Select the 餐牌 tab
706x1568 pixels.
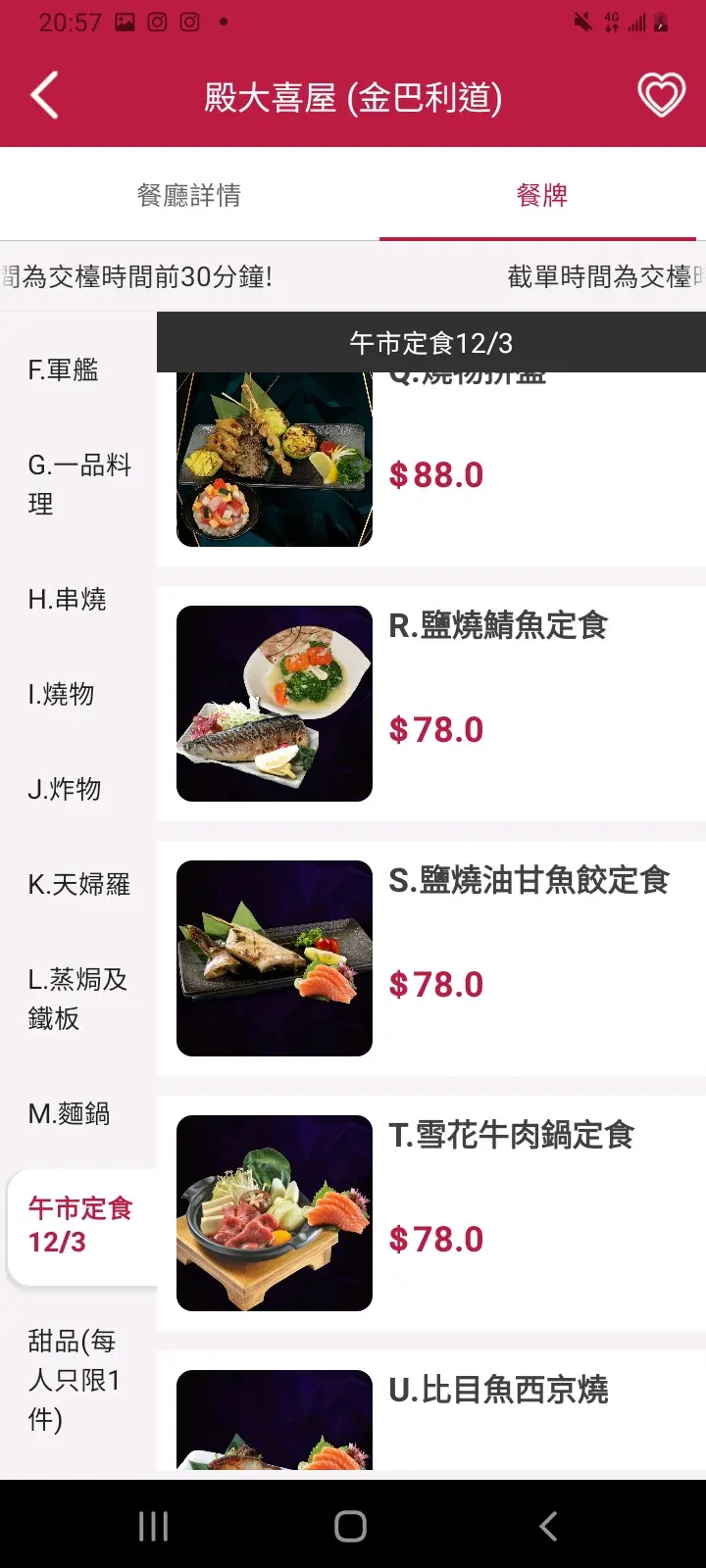click(x=541, y=195)
